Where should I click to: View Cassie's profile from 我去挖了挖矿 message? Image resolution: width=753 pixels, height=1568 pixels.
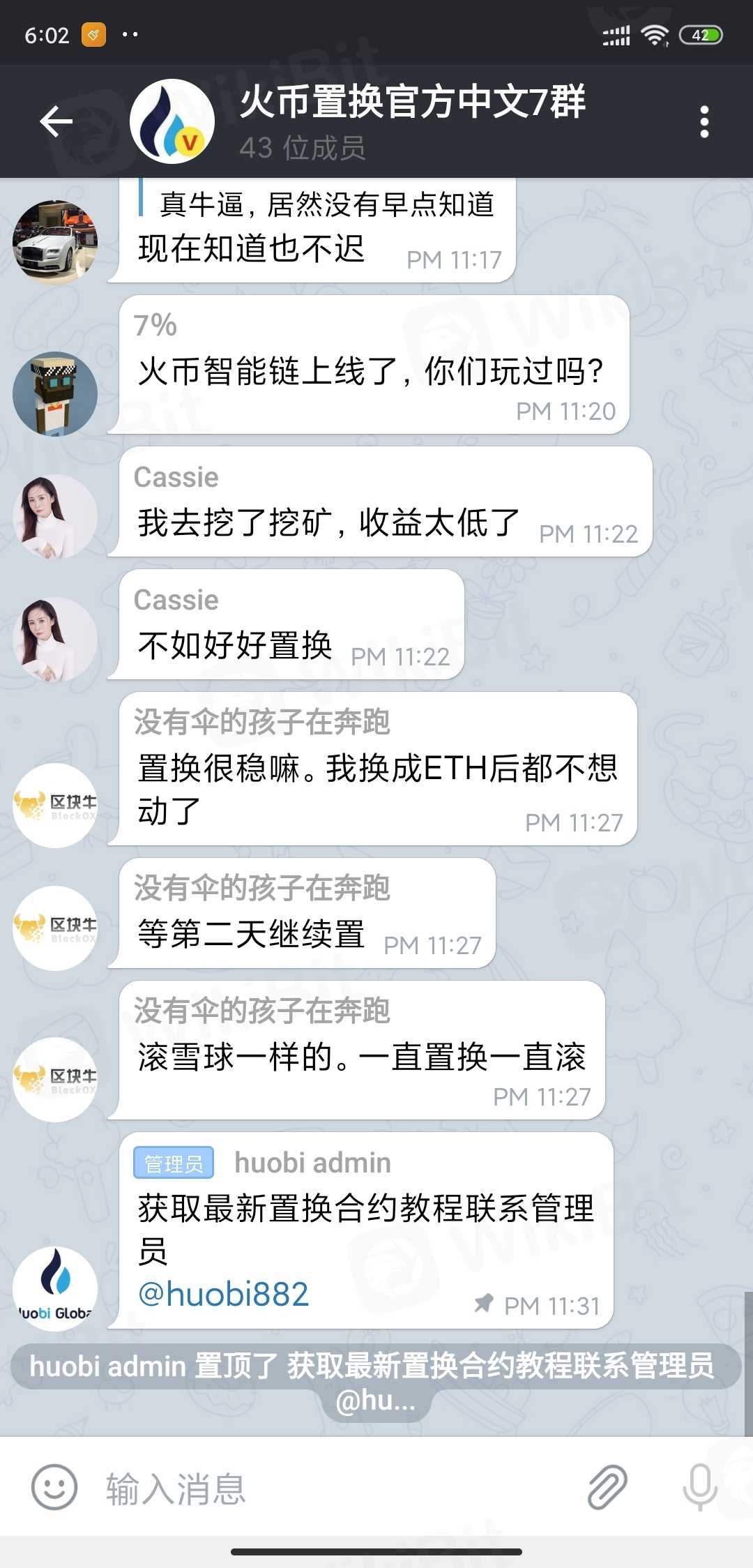click(55, 517)
